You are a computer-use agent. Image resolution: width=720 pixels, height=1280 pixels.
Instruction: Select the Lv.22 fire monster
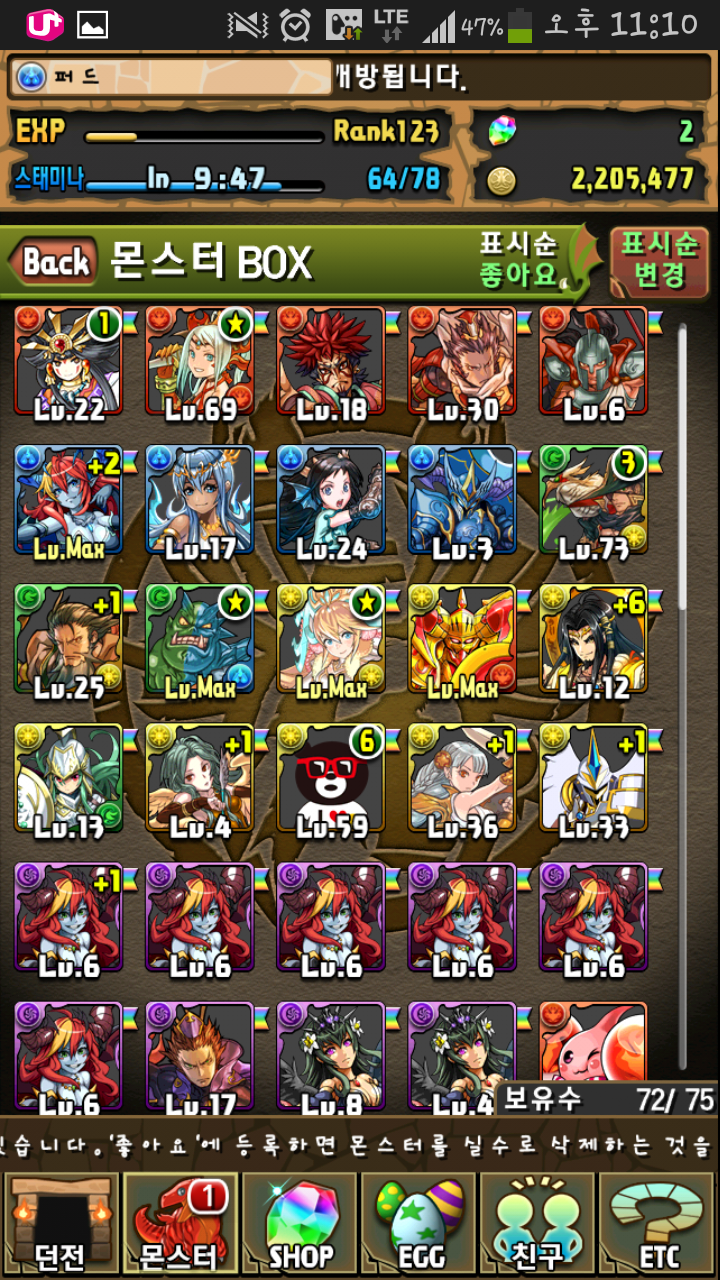point(68,361)
